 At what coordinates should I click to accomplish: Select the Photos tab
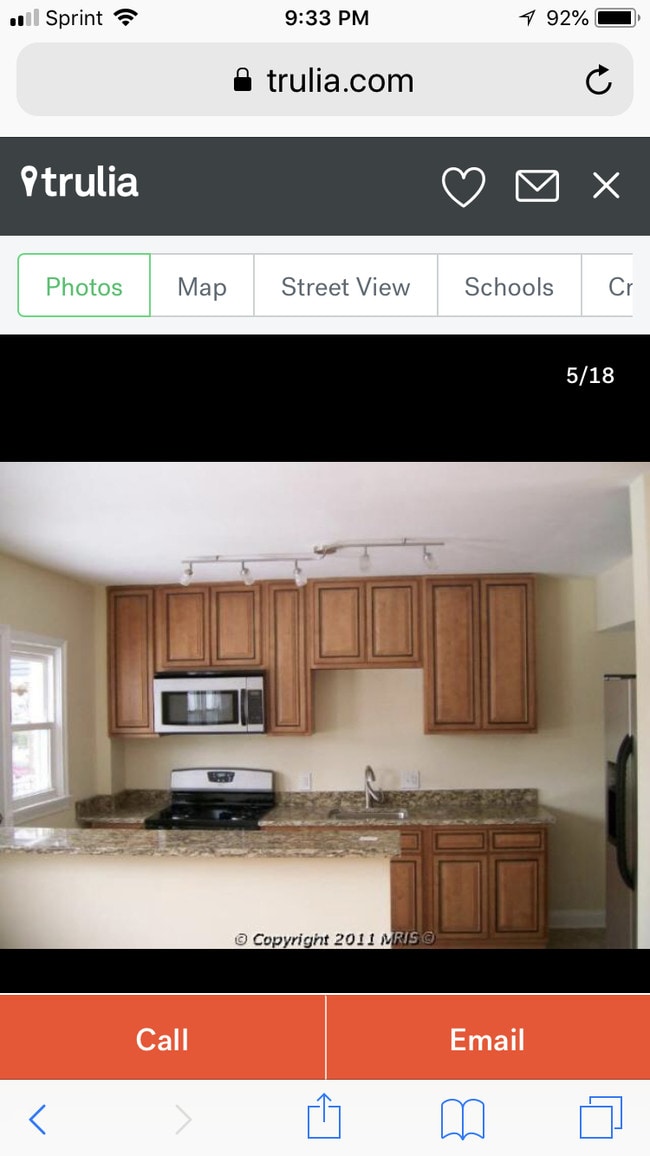(84, 287)
